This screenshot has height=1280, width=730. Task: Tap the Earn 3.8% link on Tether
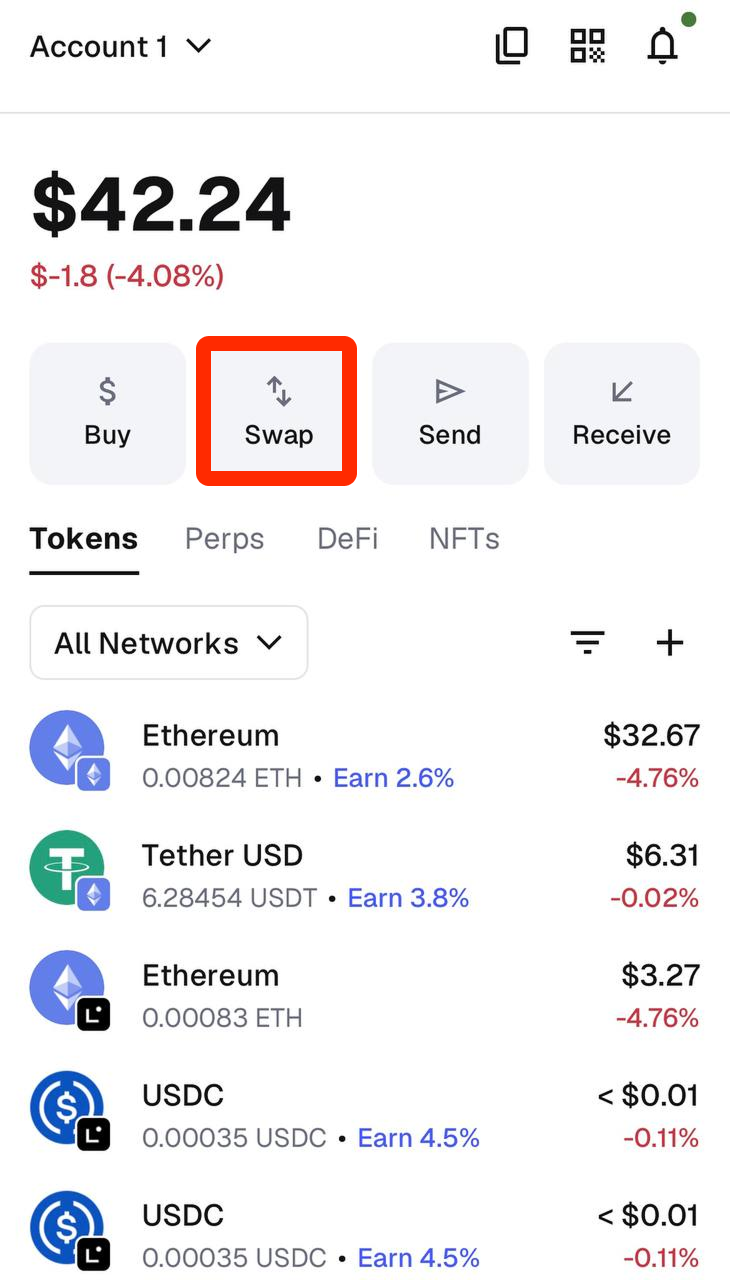click(x=408, y=898)
